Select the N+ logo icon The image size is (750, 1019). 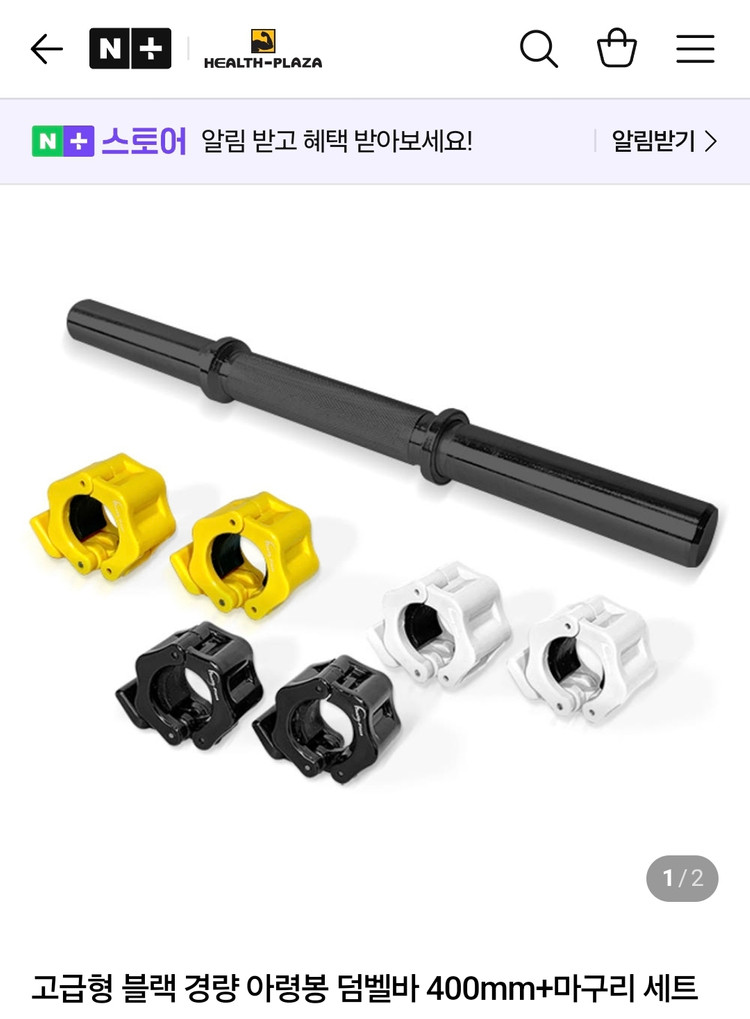tap(131, 46)
